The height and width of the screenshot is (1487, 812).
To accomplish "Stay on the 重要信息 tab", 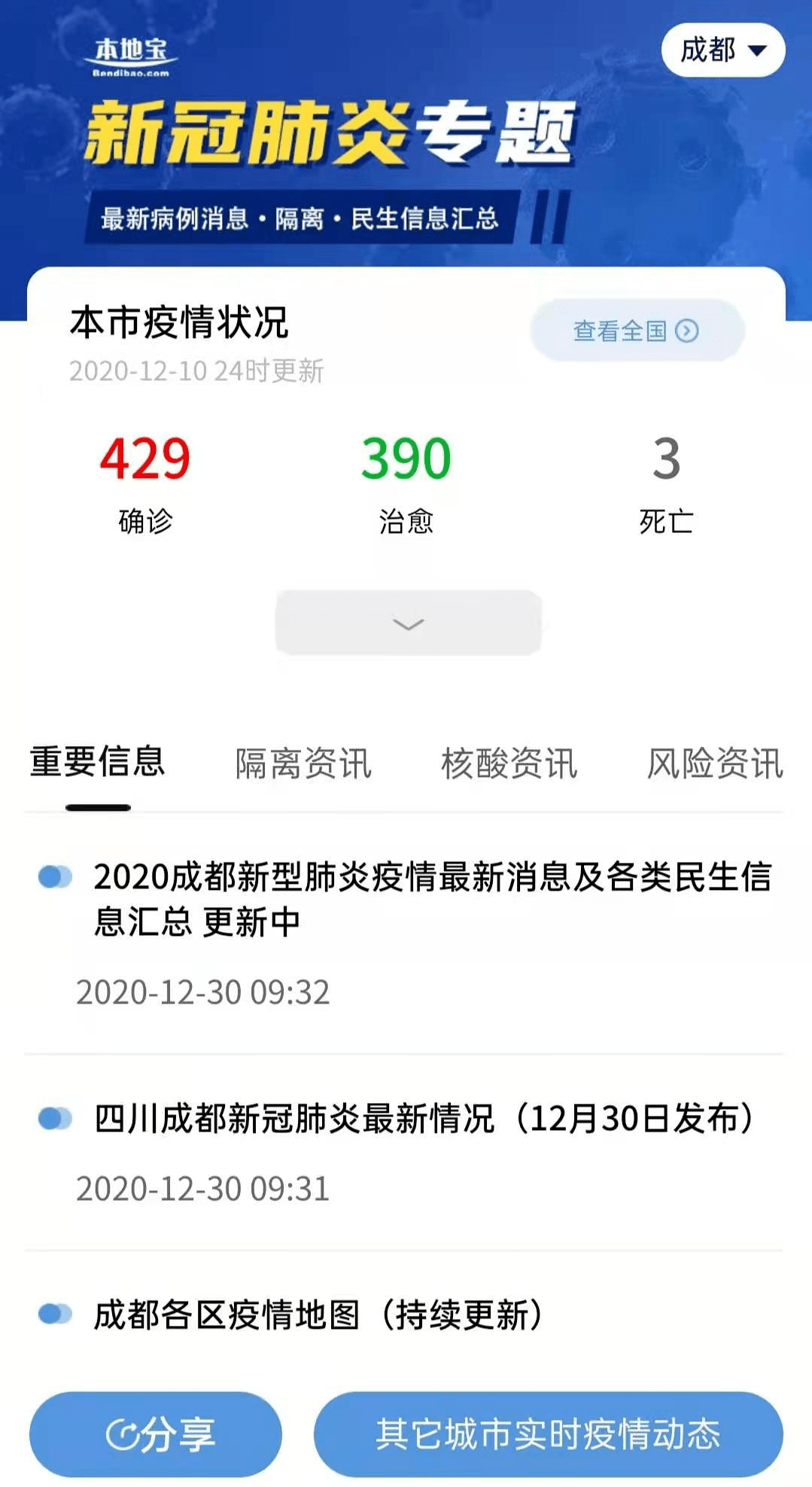I will (99, 763).
